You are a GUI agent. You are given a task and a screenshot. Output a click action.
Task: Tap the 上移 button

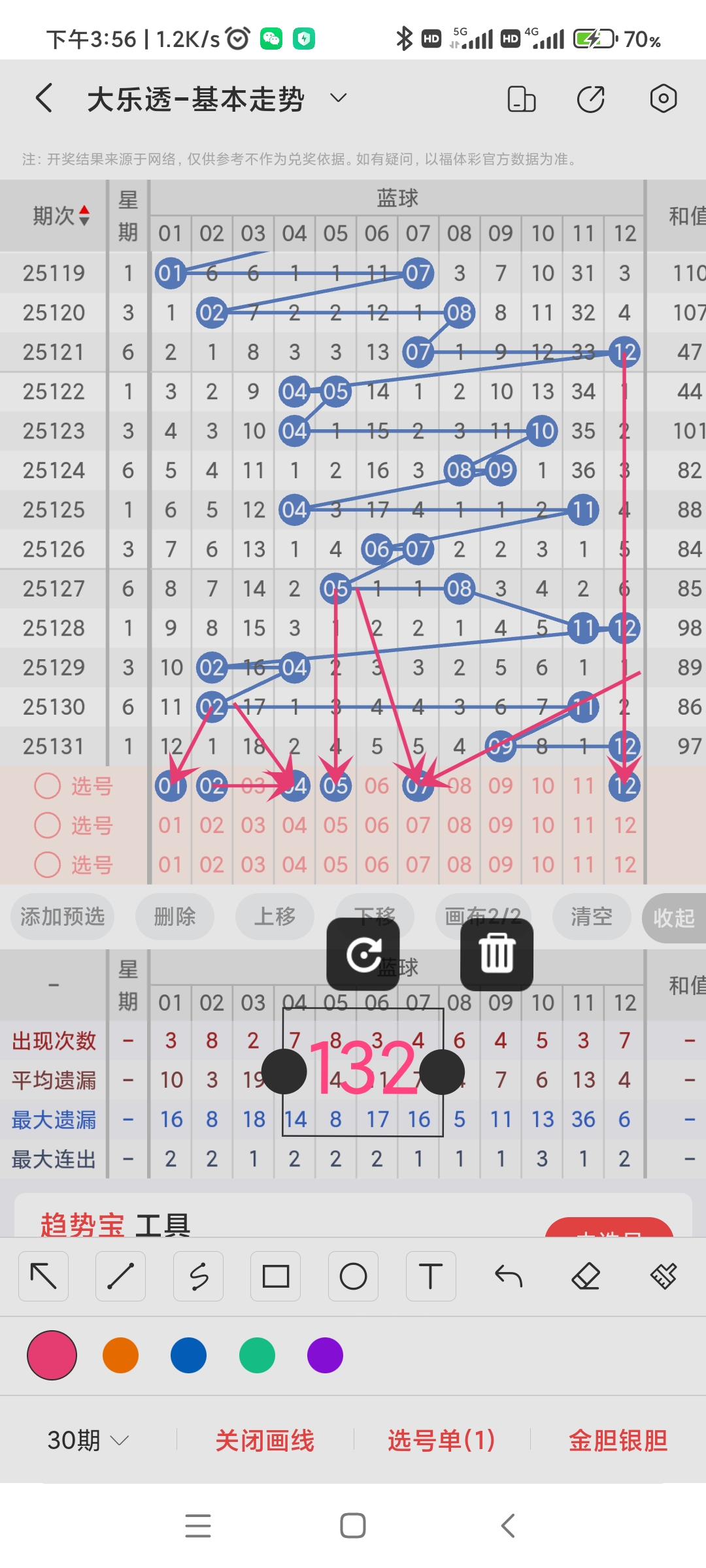(x=275, y=917)
